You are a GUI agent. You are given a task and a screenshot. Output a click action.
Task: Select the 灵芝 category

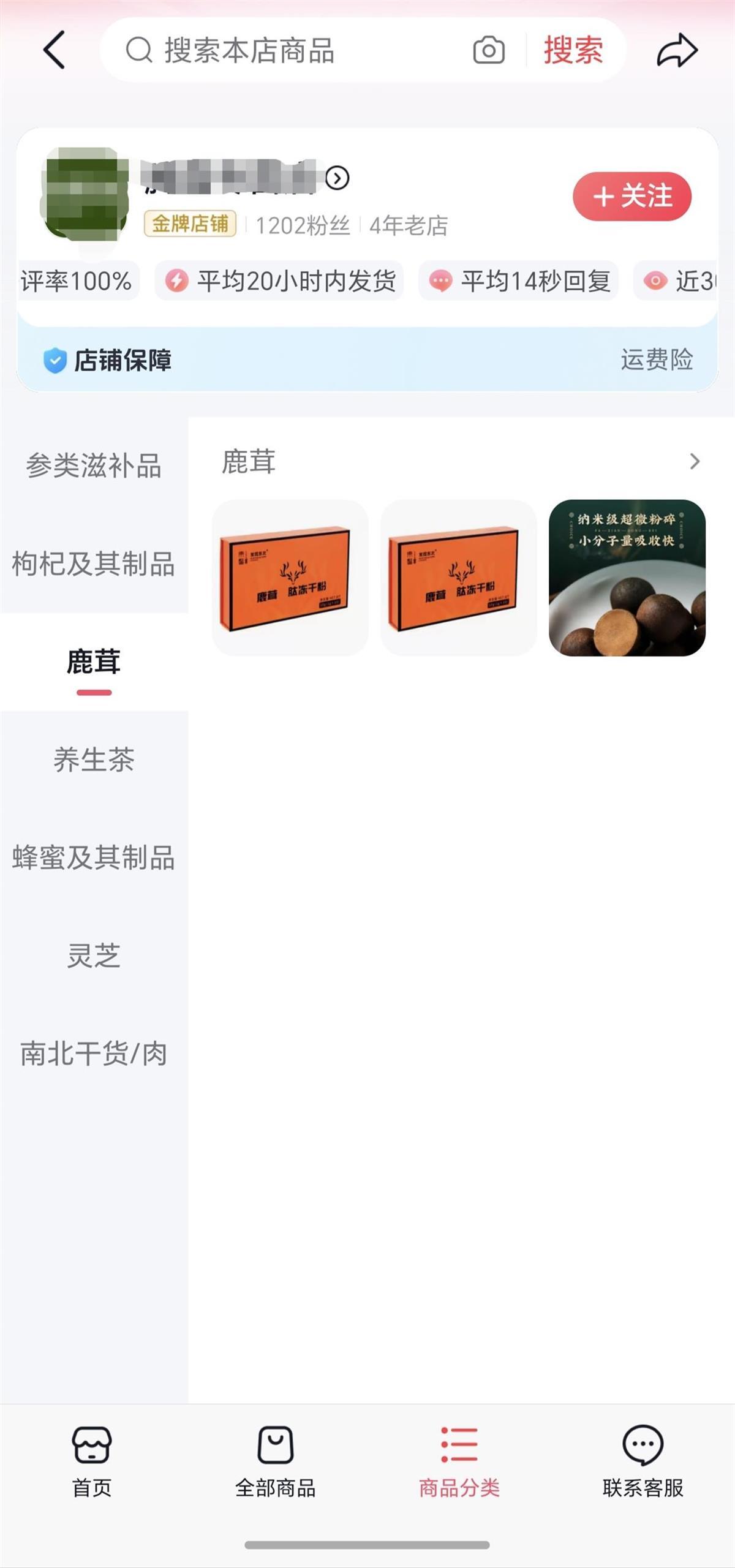[x=94, y=956]
